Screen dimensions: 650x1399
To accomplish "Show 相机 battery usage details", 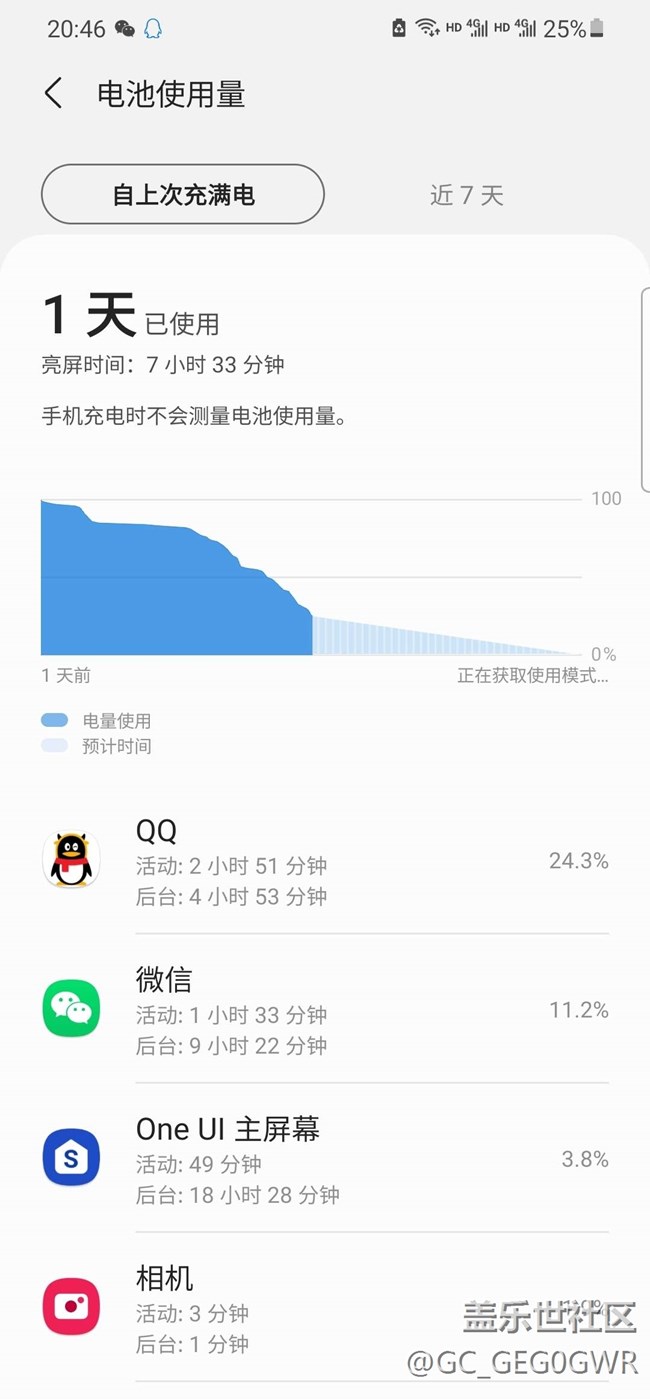I will [x=325, y=1308].
